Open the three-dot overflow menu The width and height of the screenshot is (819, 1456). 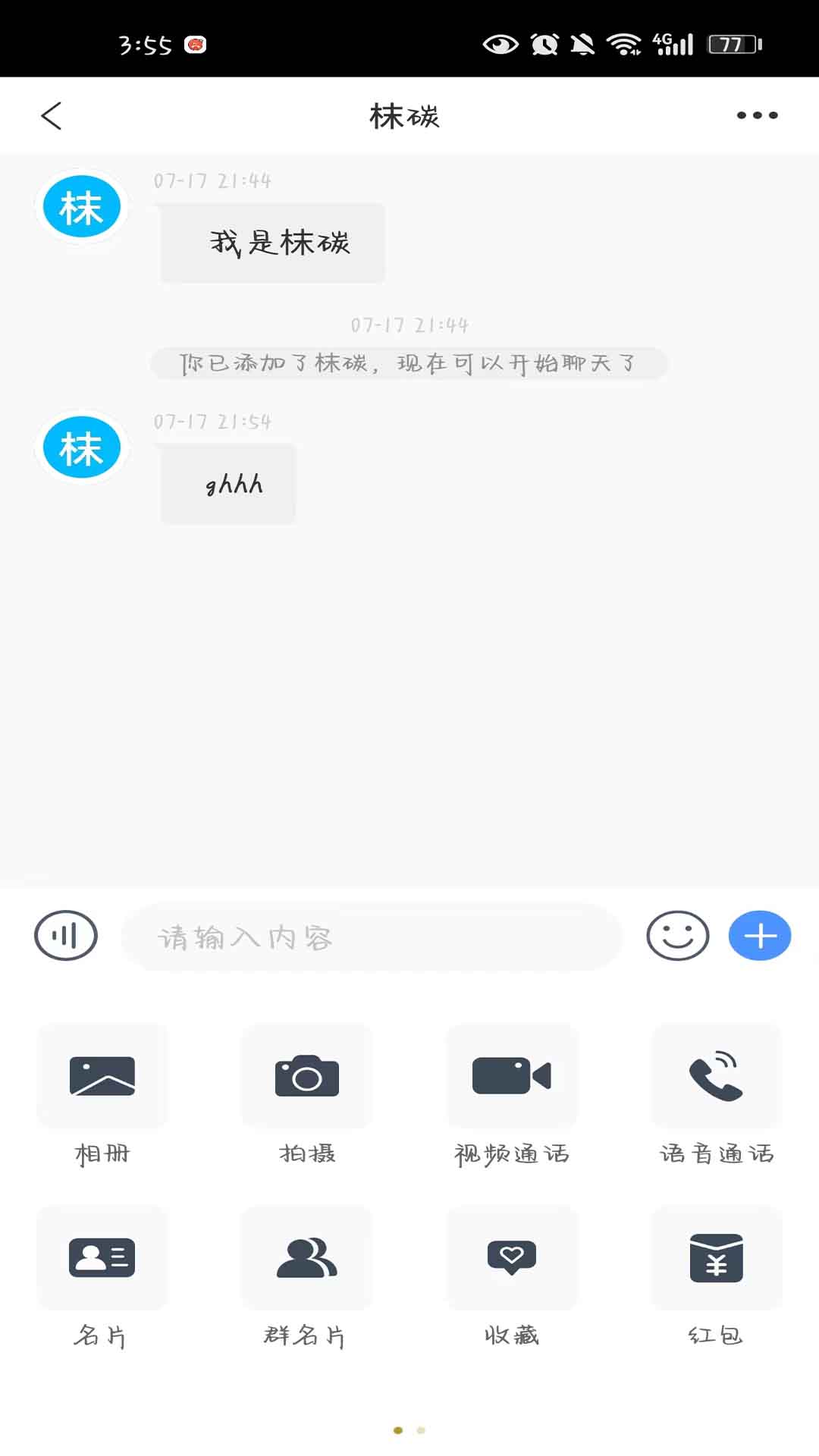pos(757,115)
